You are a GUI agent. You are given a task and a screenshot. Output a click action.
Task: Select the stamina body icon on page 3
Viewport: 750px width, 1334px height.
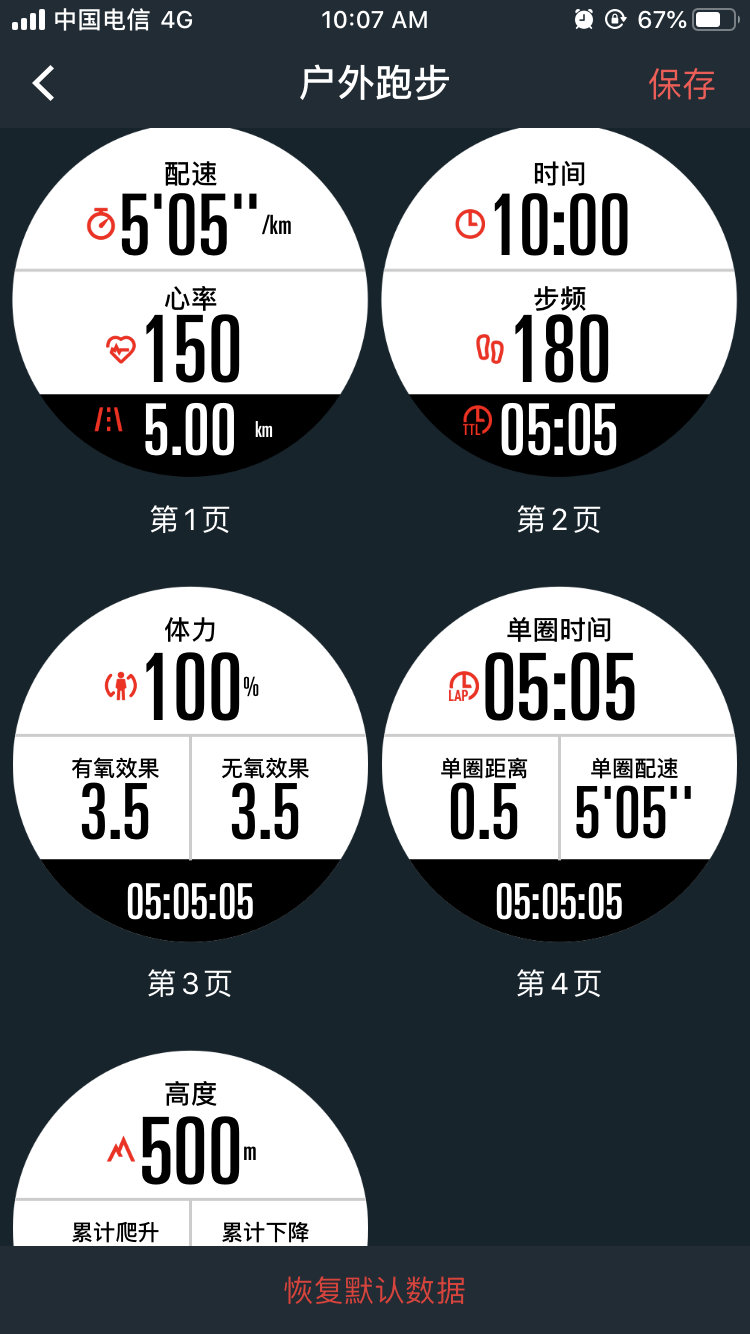click(120, 683)
